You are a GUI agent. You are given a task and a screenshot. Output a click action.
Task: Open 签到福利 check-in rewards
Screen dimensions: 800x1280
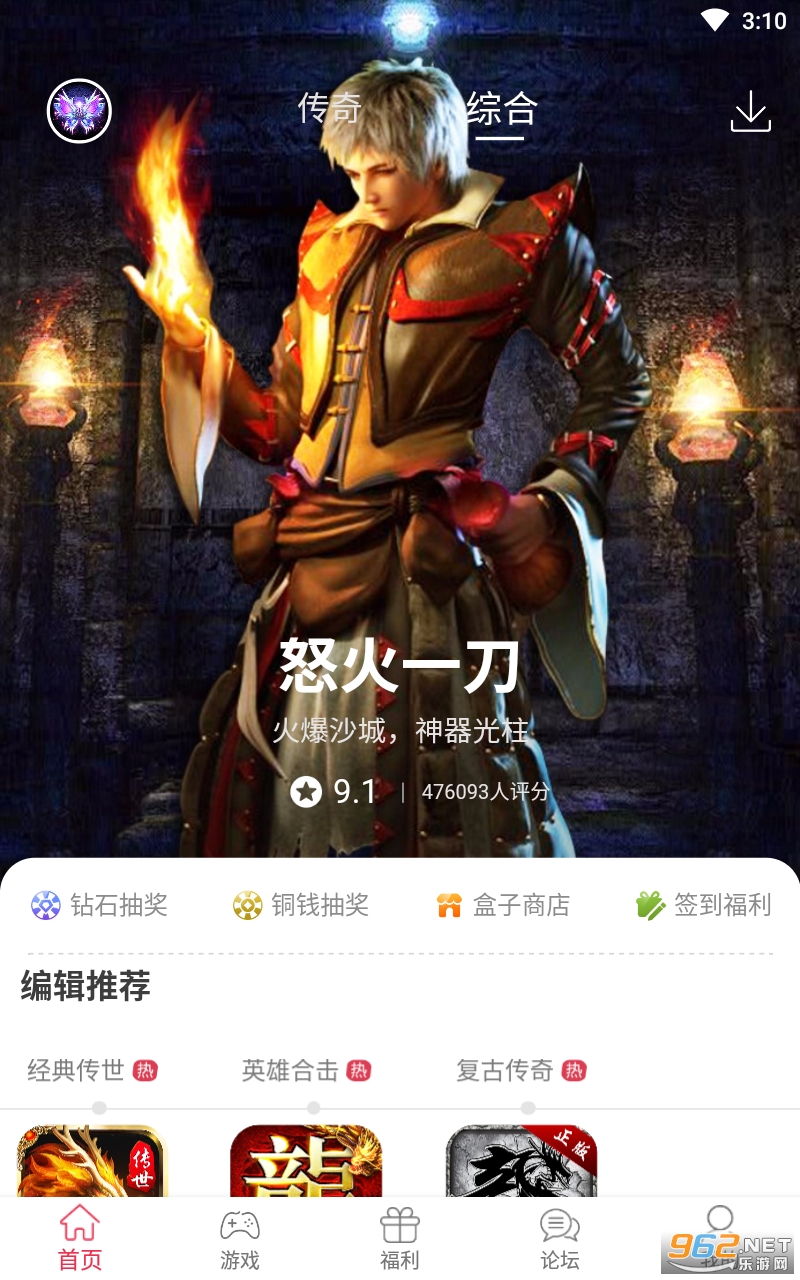[x=704, y=905]
